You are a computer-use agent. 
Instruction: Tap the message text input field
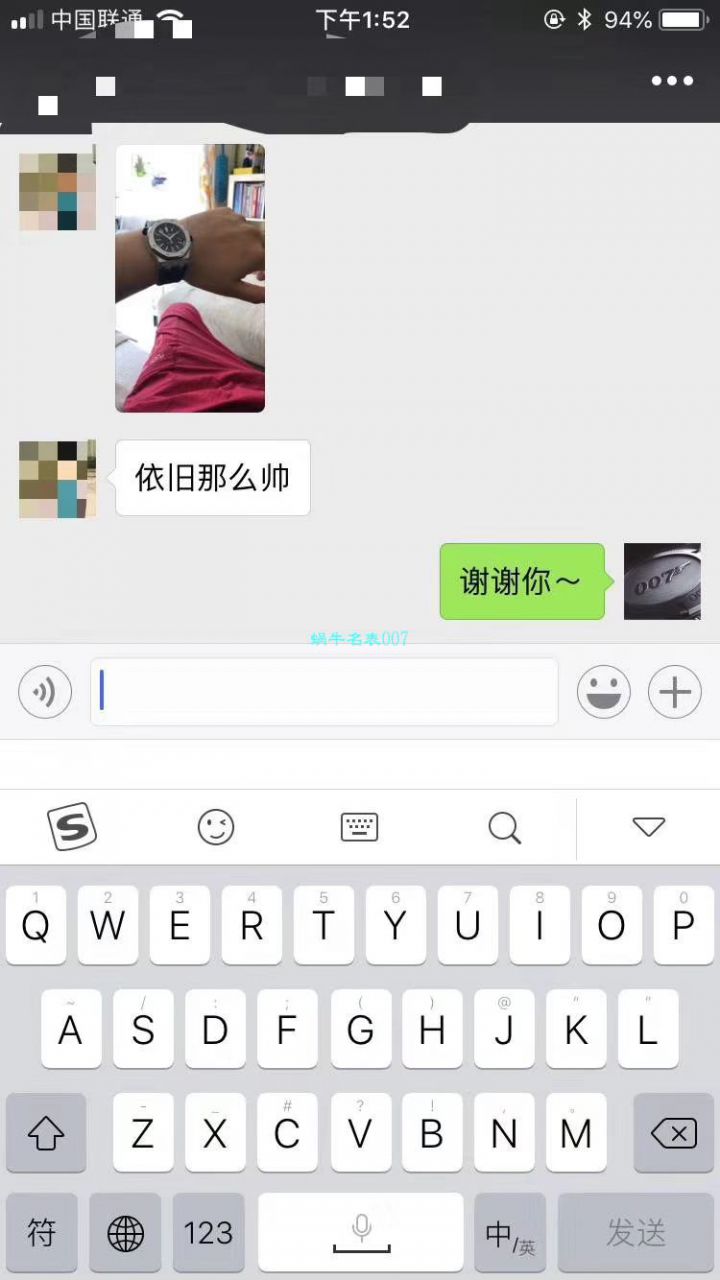click(325, 691)
